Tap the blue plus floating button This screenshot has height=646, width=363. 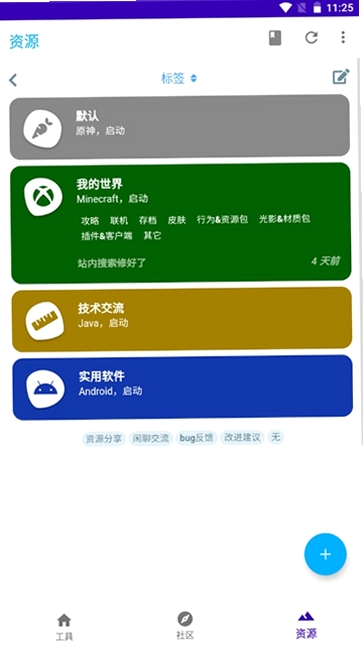pyautogui.click(x=326, y=554)
